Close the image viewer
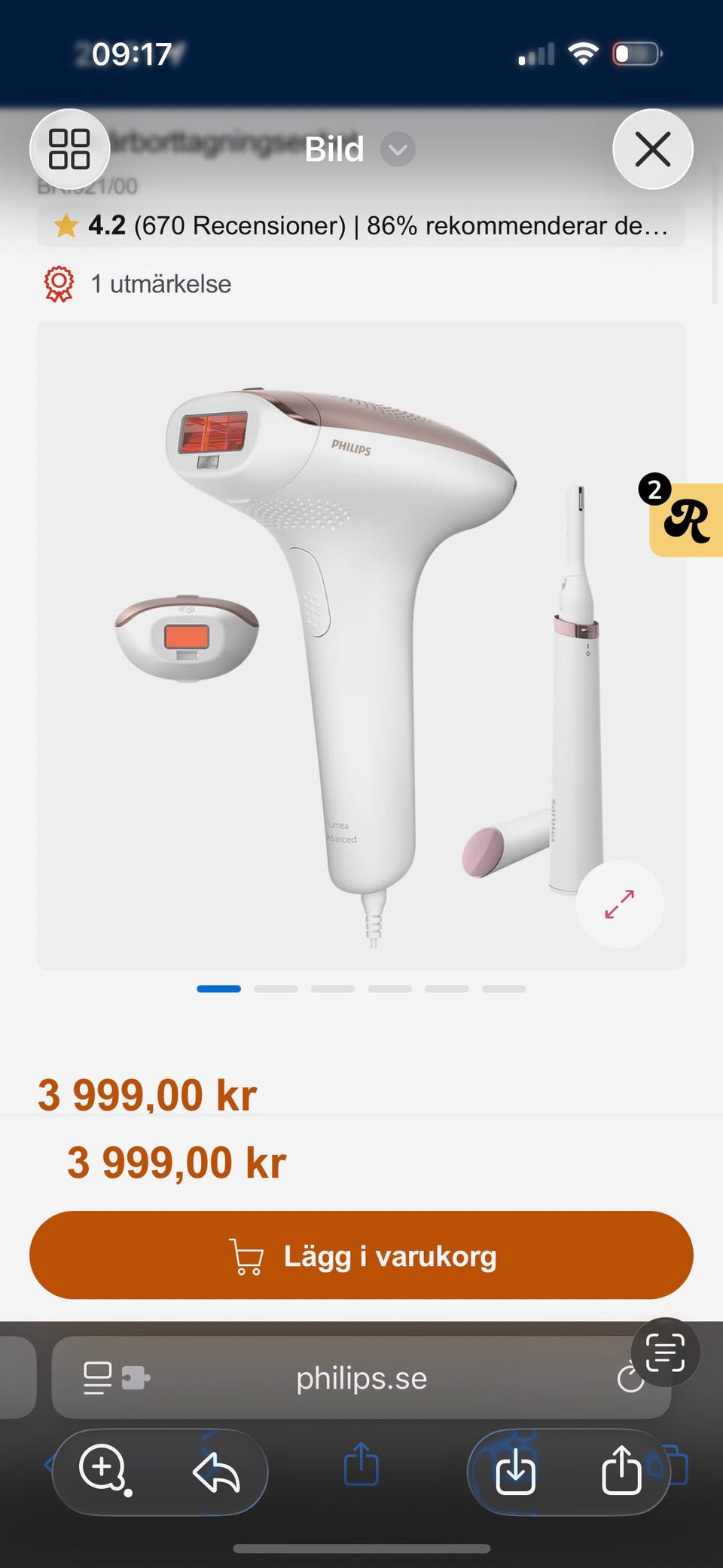 (652, 149)
